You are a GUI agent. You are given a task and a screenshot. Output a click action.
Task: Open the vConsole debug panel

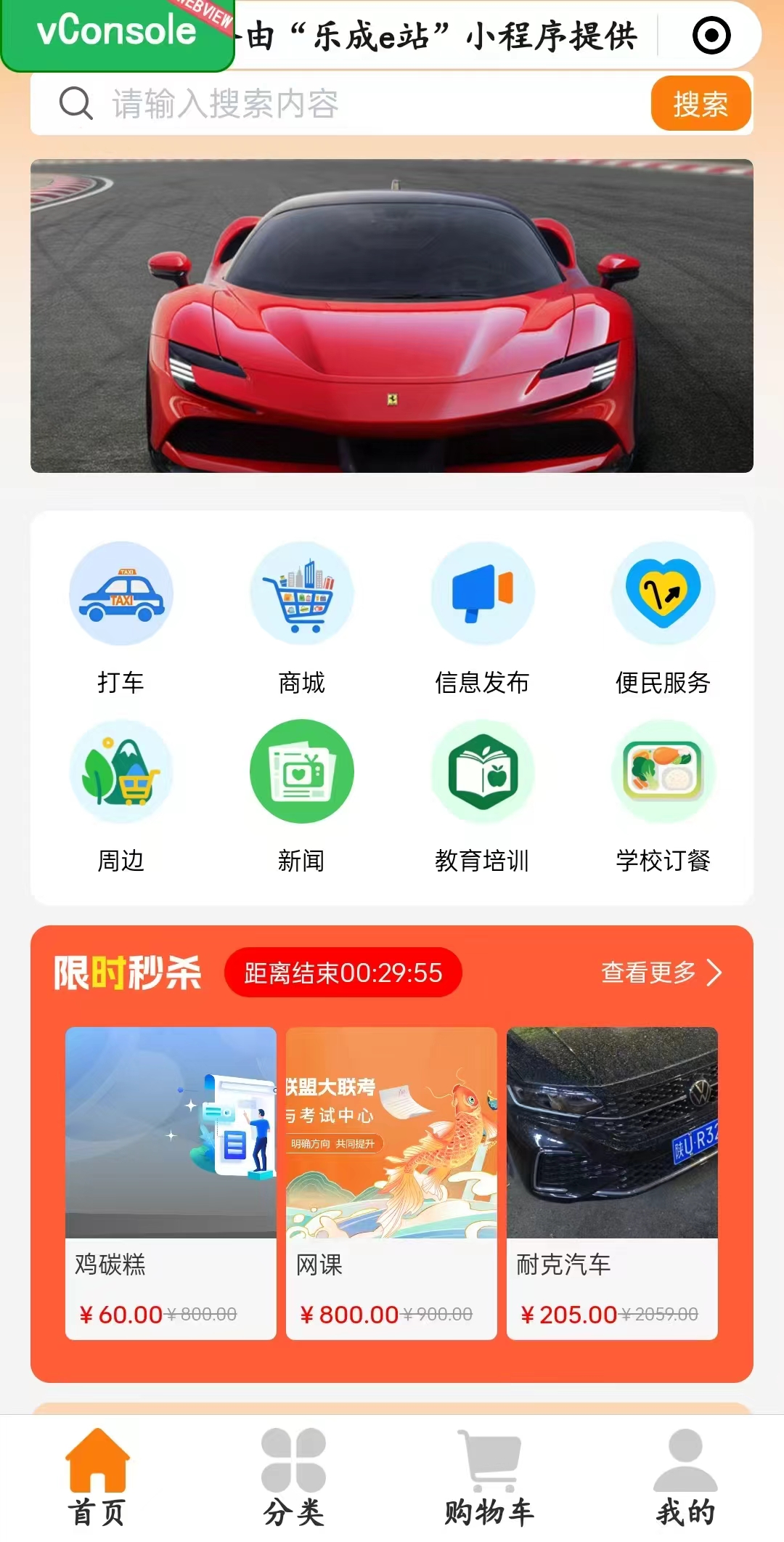(116, 33)
